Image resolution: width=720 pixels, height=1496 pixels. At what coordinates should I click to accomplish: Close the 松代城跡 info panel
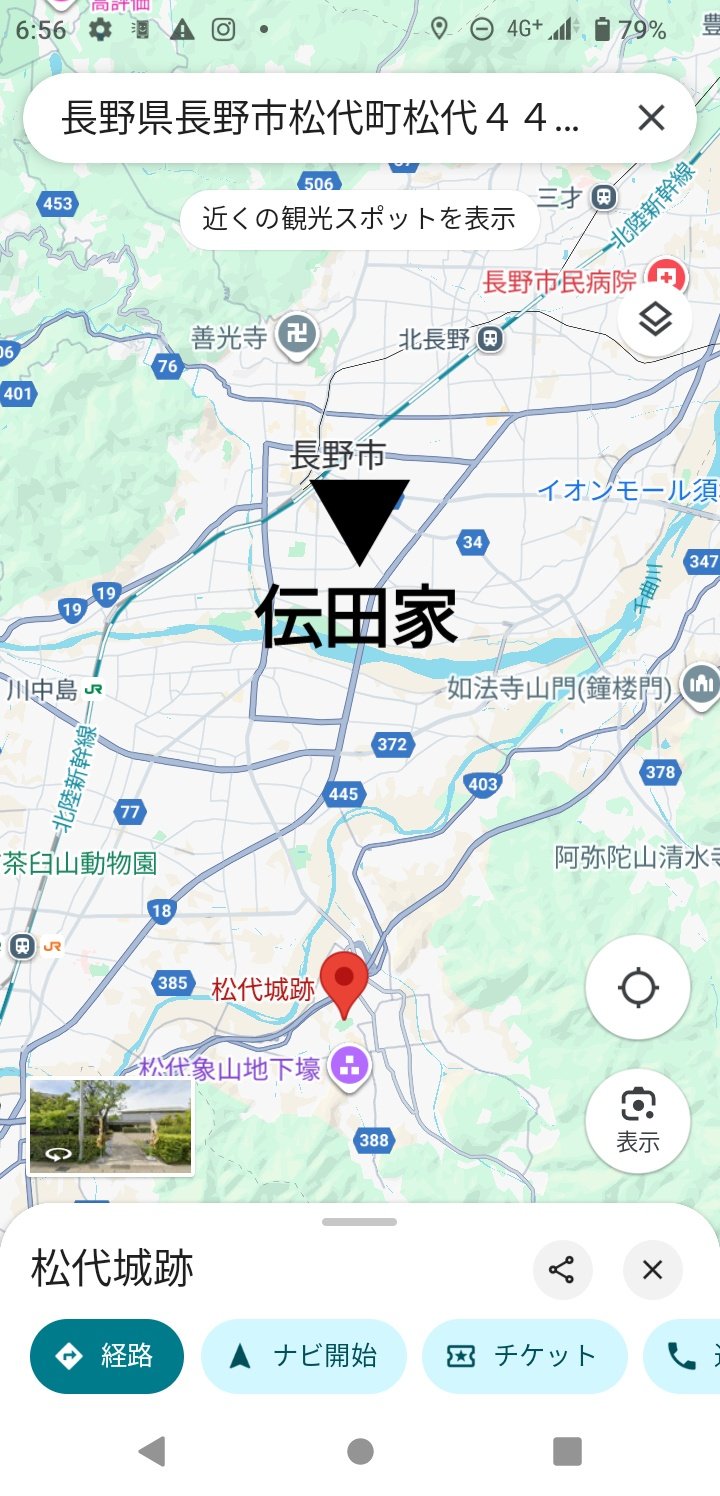pyautogui.click(x=652, y=1270)
